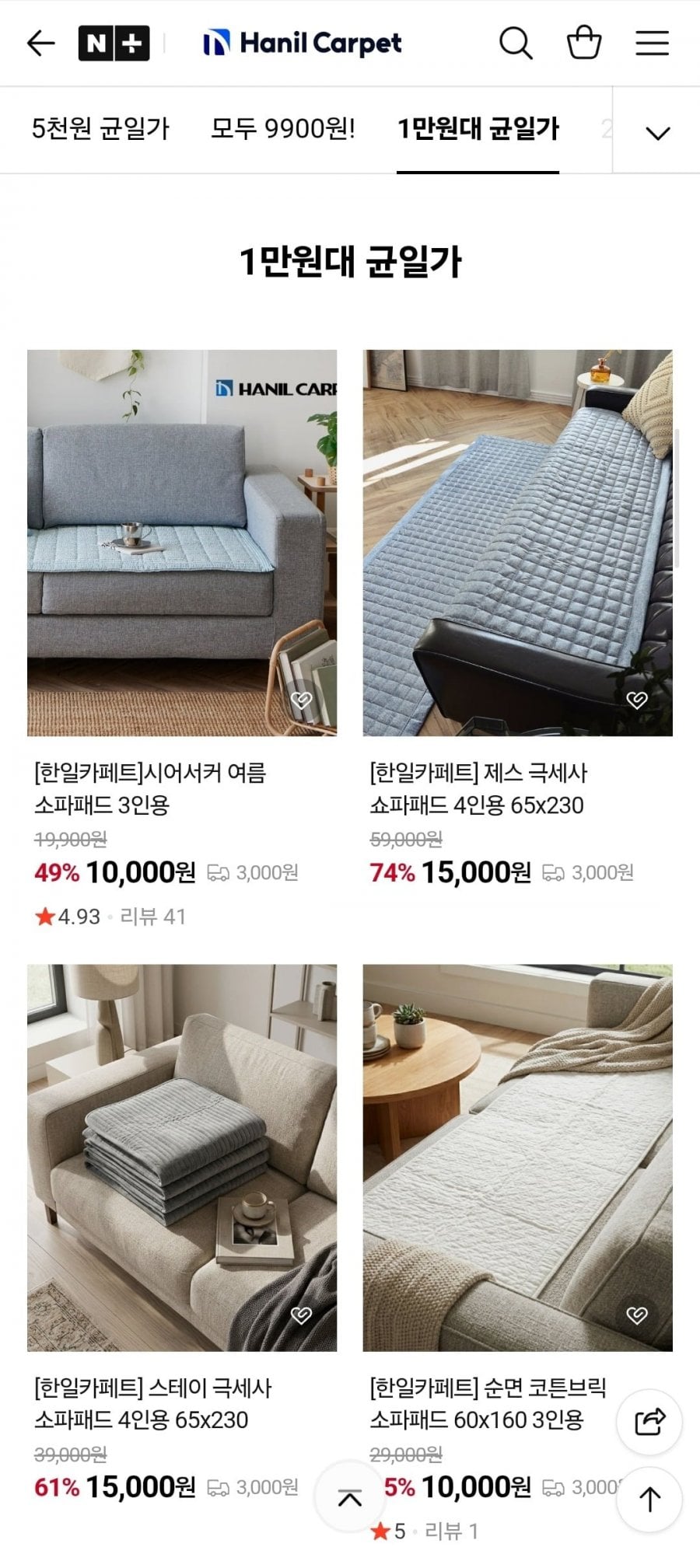Image resolution: width=700 pixels, height=1568 pixels.
Task: Select the 1만원대 균일가 tab
Action: click(478, 129)
